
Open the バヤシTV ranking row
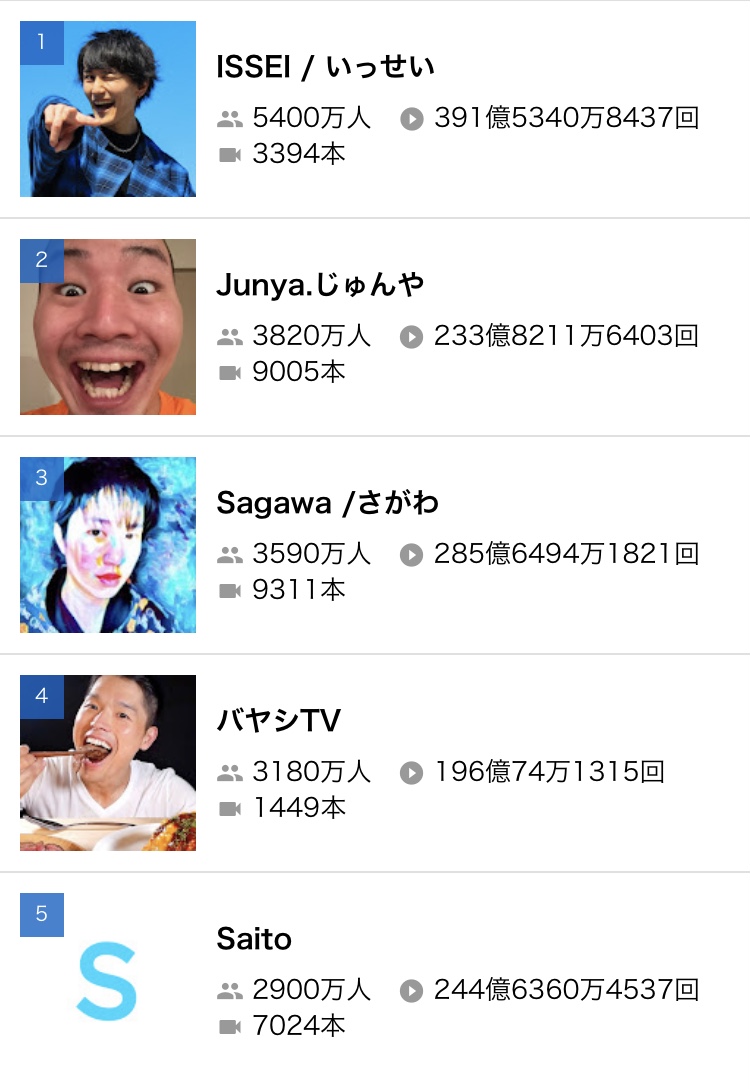[279, 721]
